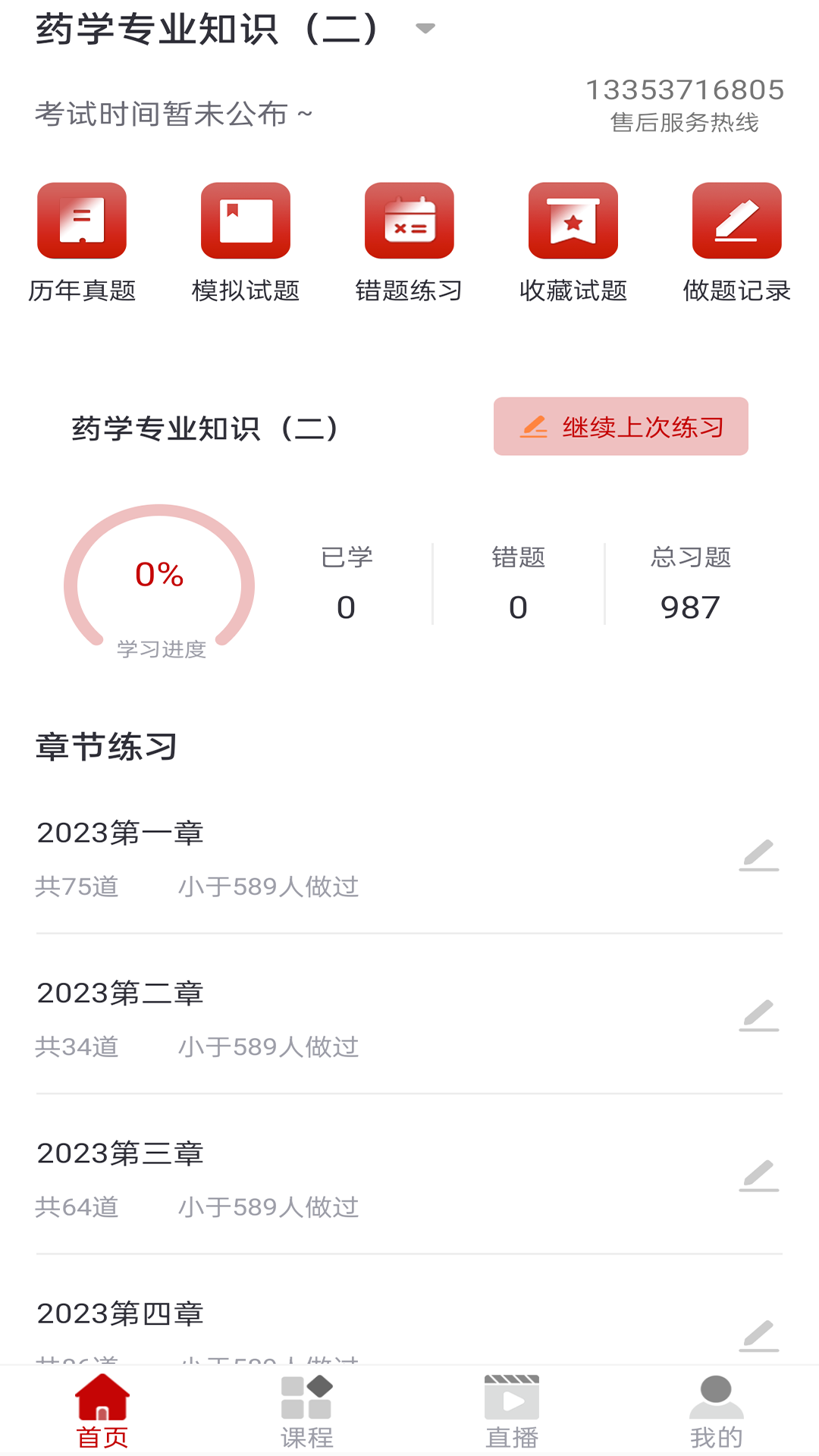This screenshot has width=819, height=1456.
Task: Tap 继续上次练习 to resume practice
Action: pyautogui.click(x=620, y=426)
